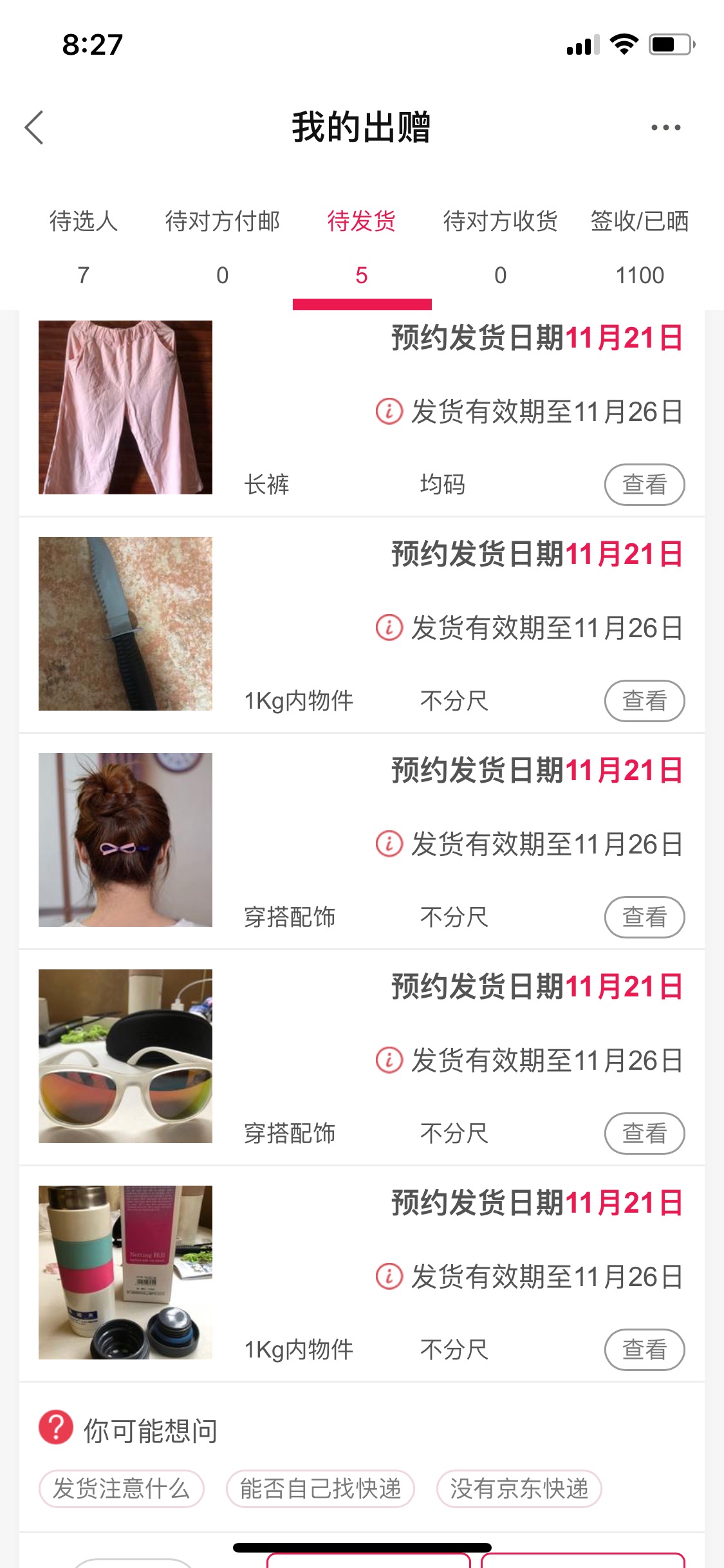Show info on hair clip's 发货有效期
Viewport: 724px width, 1568px height.
[389, 844]
